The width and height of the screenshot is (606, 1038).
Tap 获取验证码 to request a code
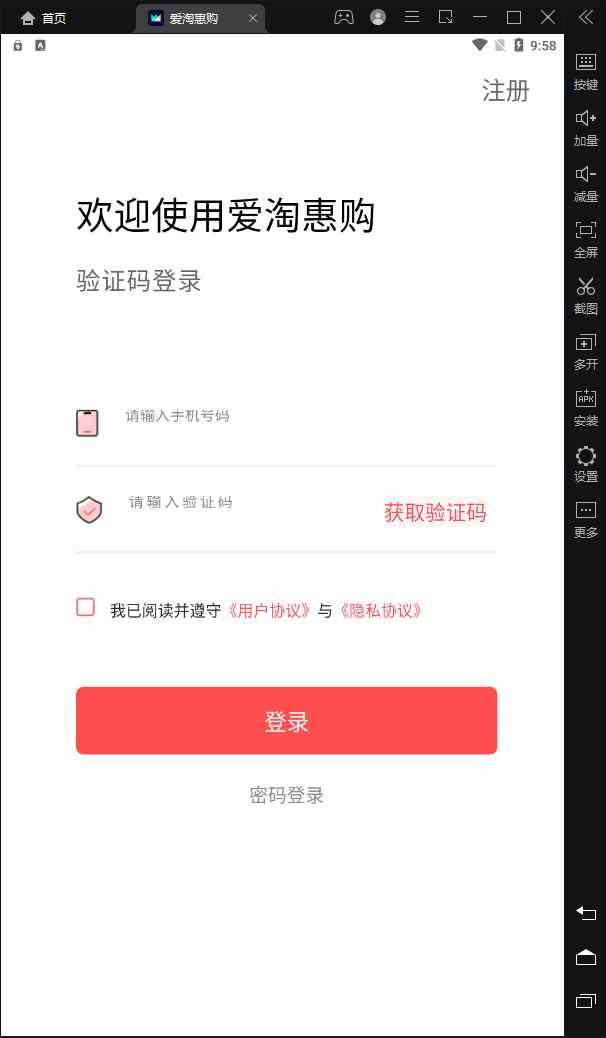click(x=435, y=512)
